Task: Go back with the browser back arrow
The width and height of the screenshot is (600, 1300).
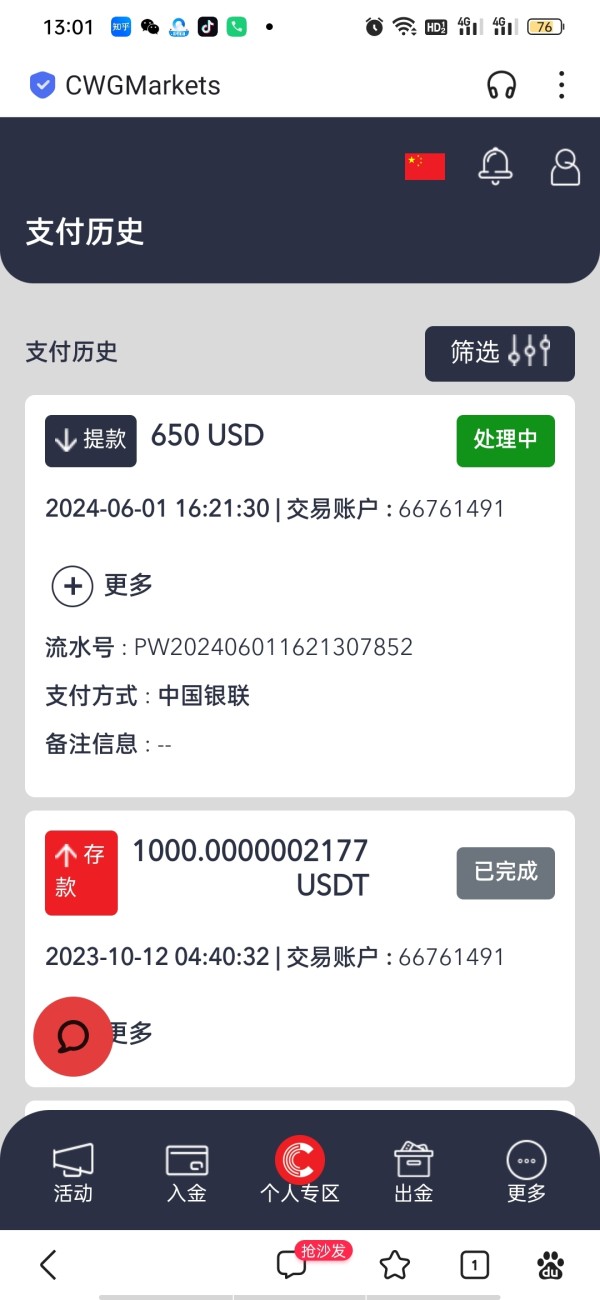Action: tap(48, 1265)
